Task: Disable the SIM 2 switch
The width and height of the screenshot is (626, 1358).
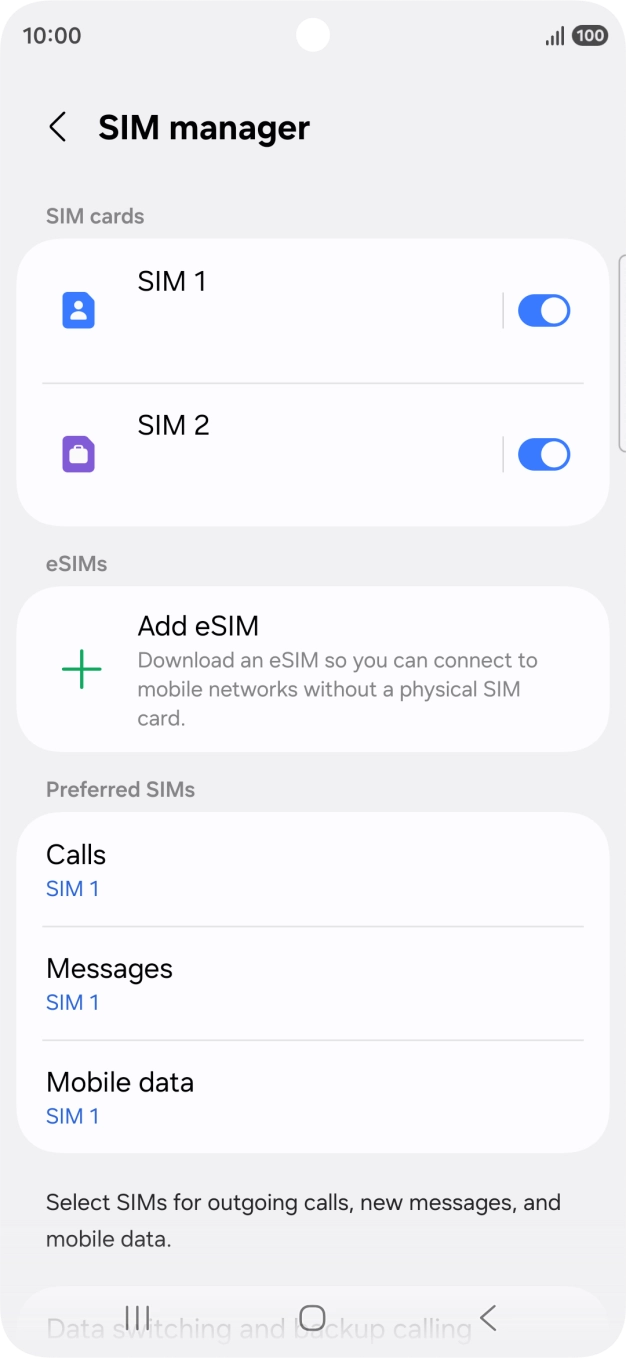Action: coord(543,455)
